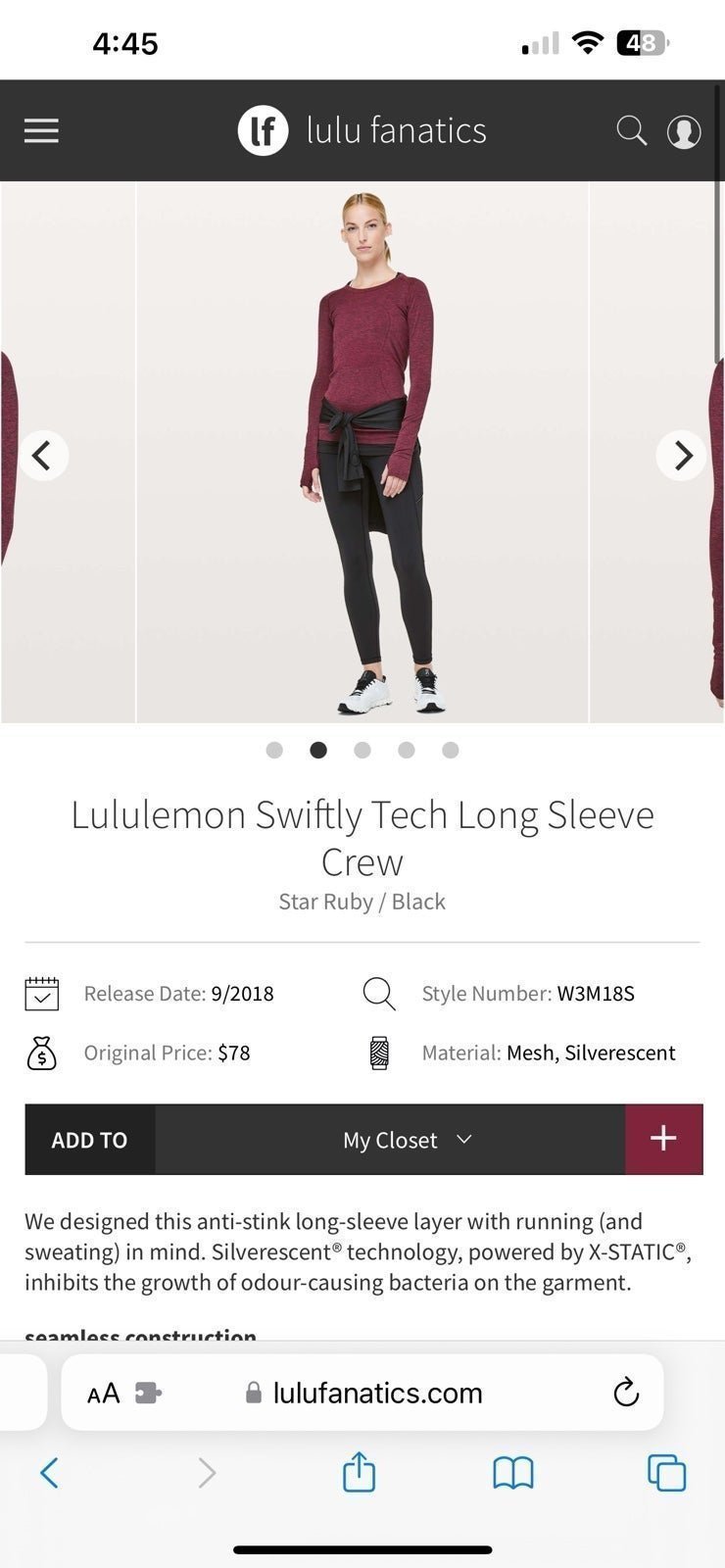725x1568 pixels.
Task: Open the hamburger menu
Action: tap(41, 130)
